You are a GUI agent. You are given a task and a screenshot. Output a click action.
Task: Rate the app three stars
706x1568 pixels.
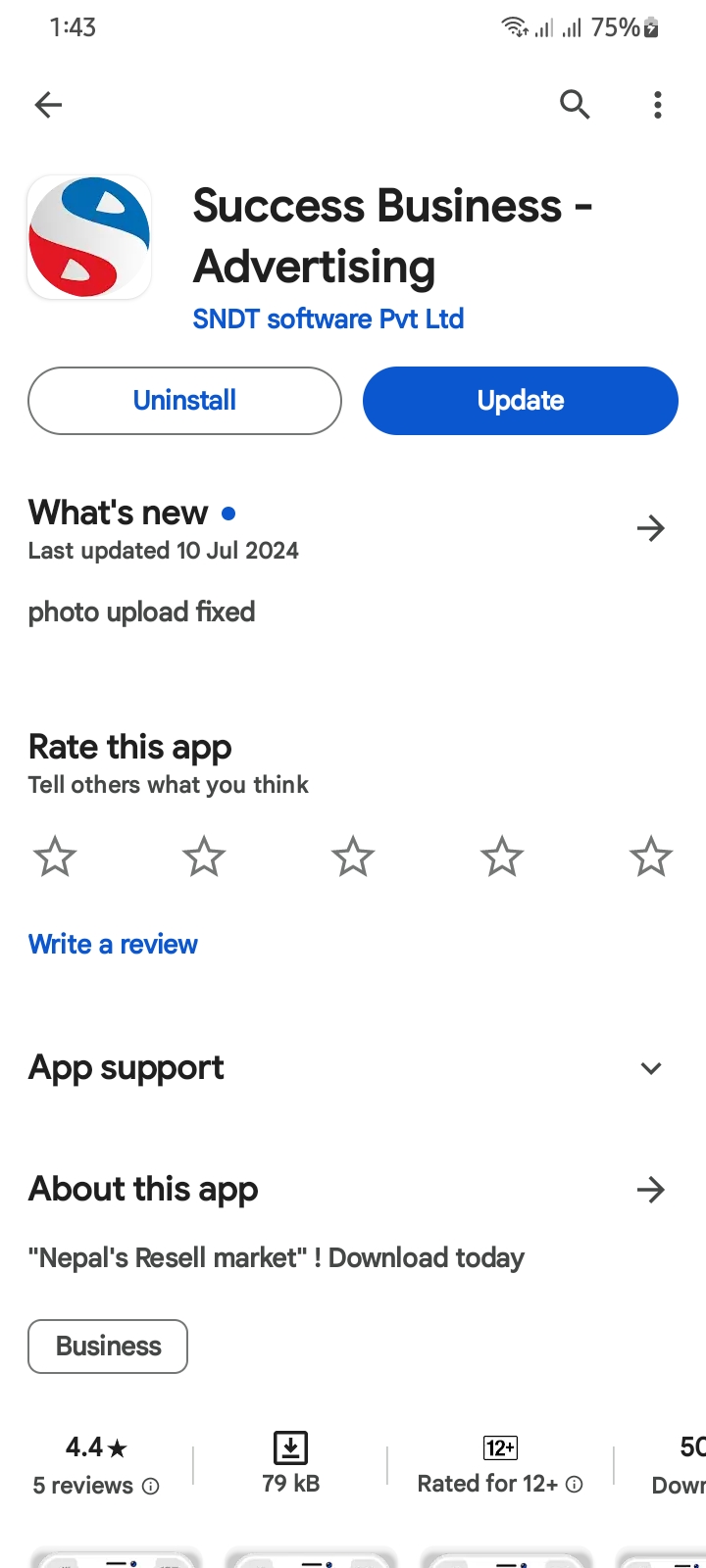pos(353,857)
